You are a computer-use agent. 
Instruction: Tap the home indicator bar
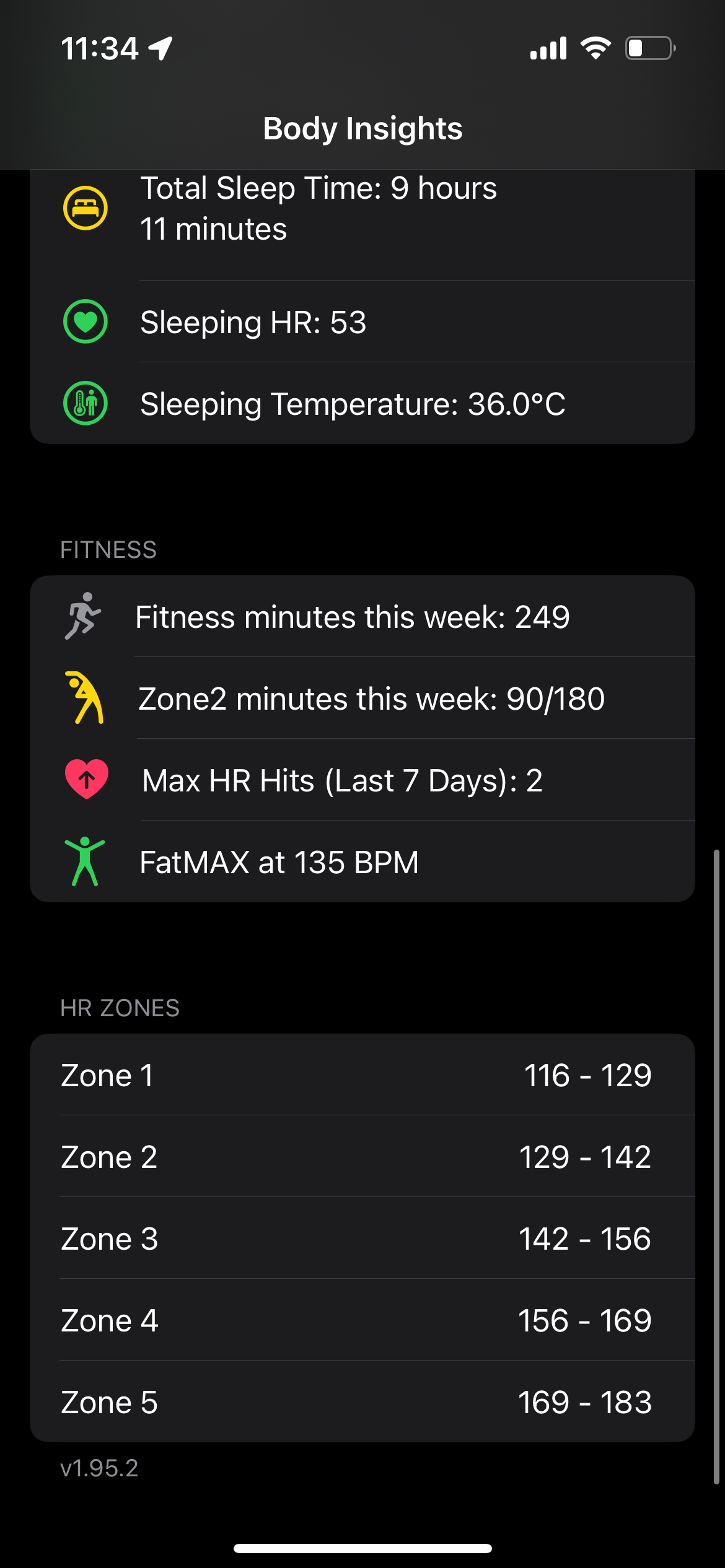click(362, 1548)
